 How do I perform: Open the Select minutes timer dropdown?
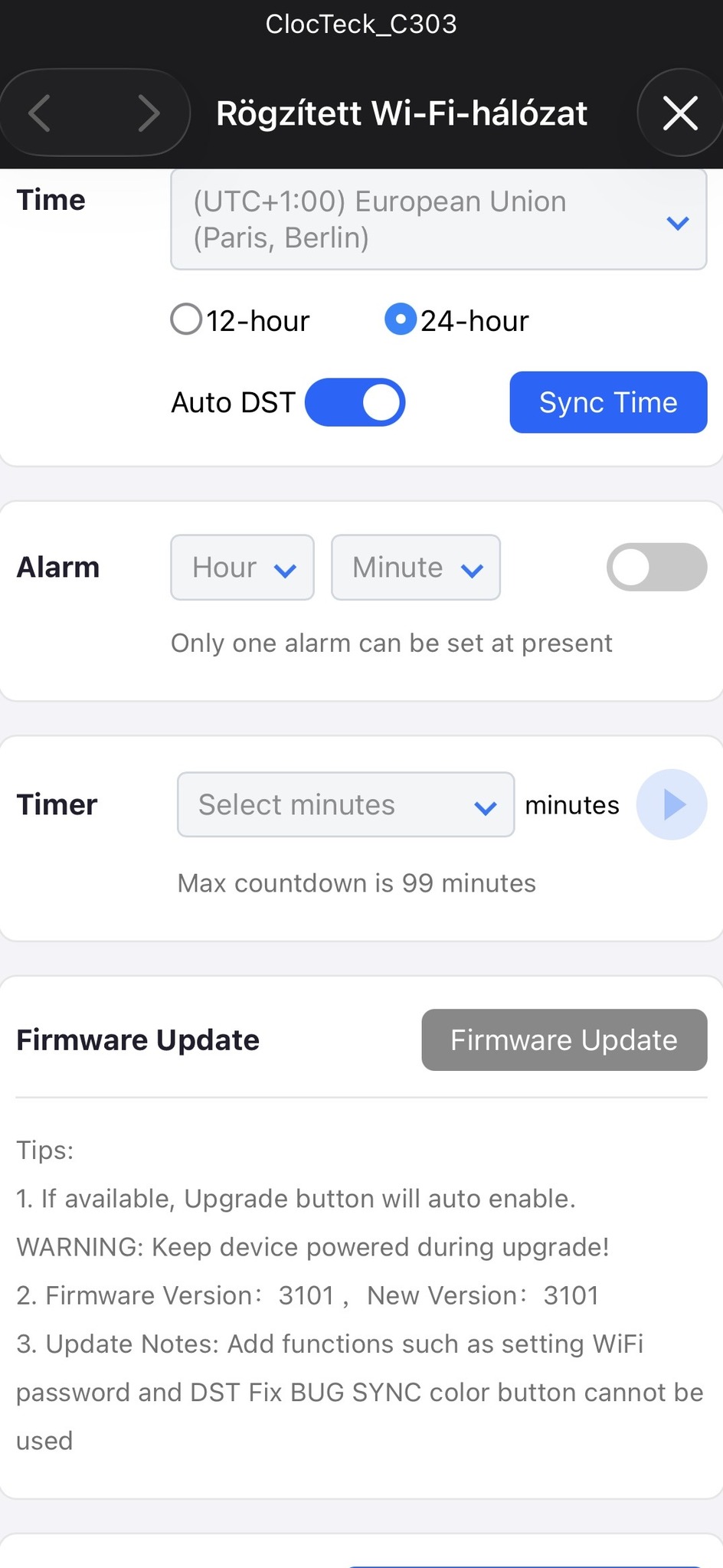(x=345, y=804)
